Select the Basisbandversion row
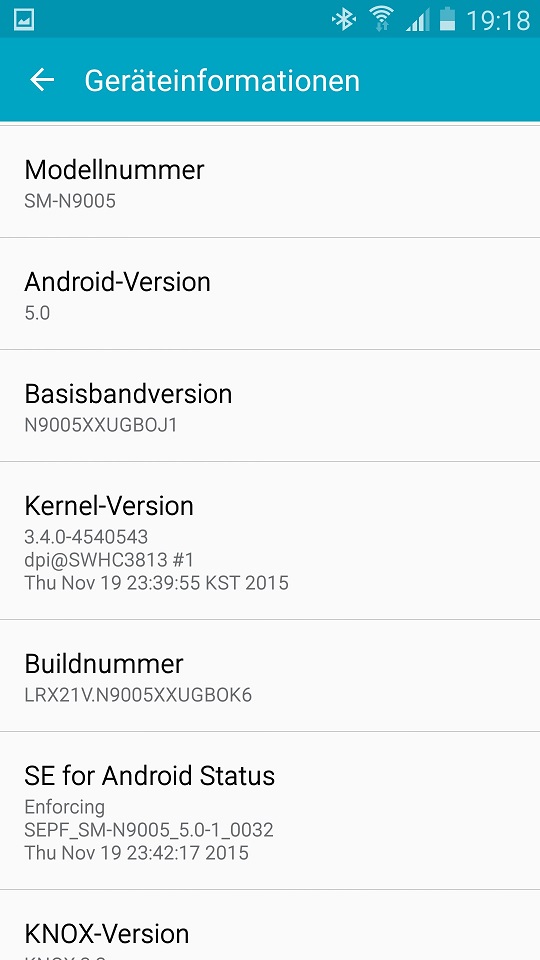Screen dimensions: 540x960 (270, 406)
